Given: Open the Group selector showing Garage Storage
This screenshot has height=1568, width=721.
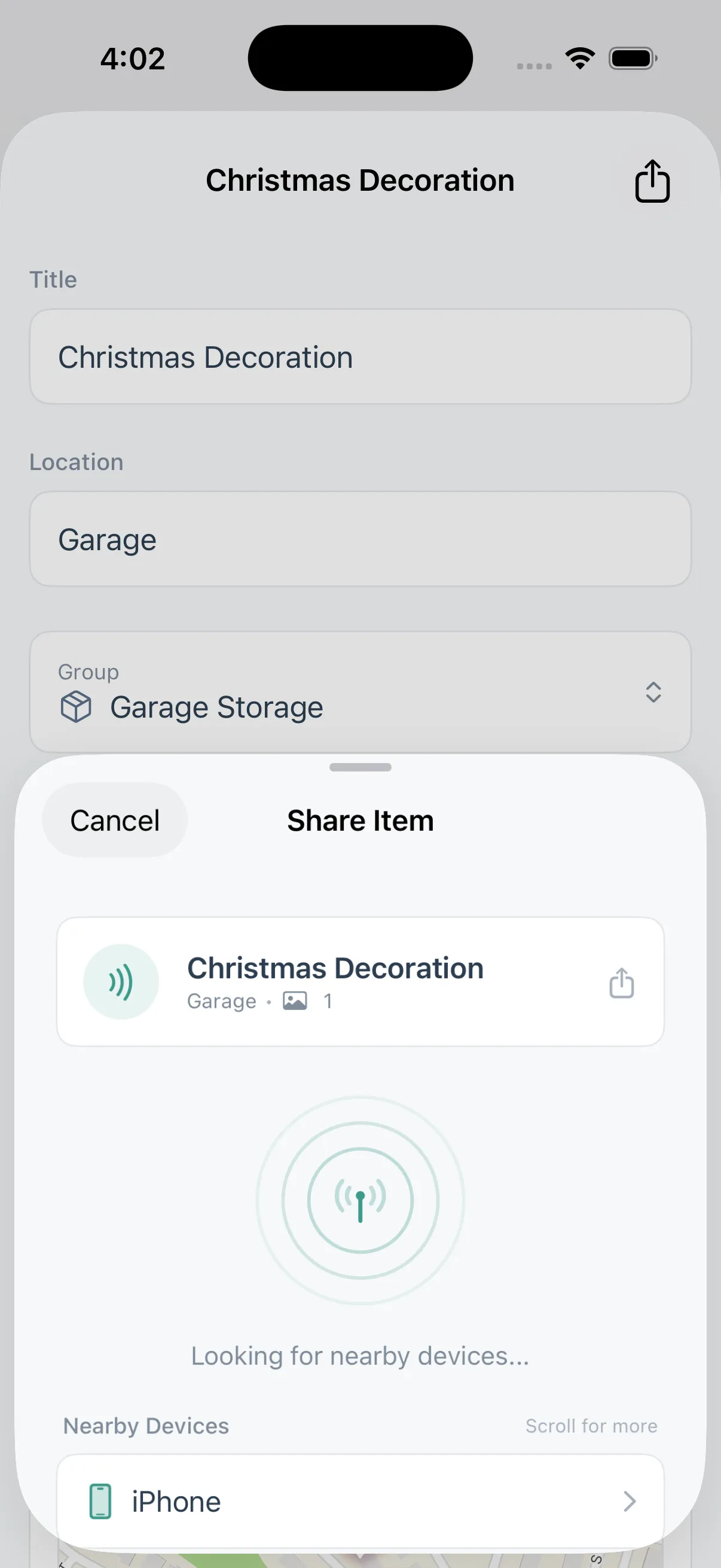Looking at the screenshot, I should tap(360, 692).
